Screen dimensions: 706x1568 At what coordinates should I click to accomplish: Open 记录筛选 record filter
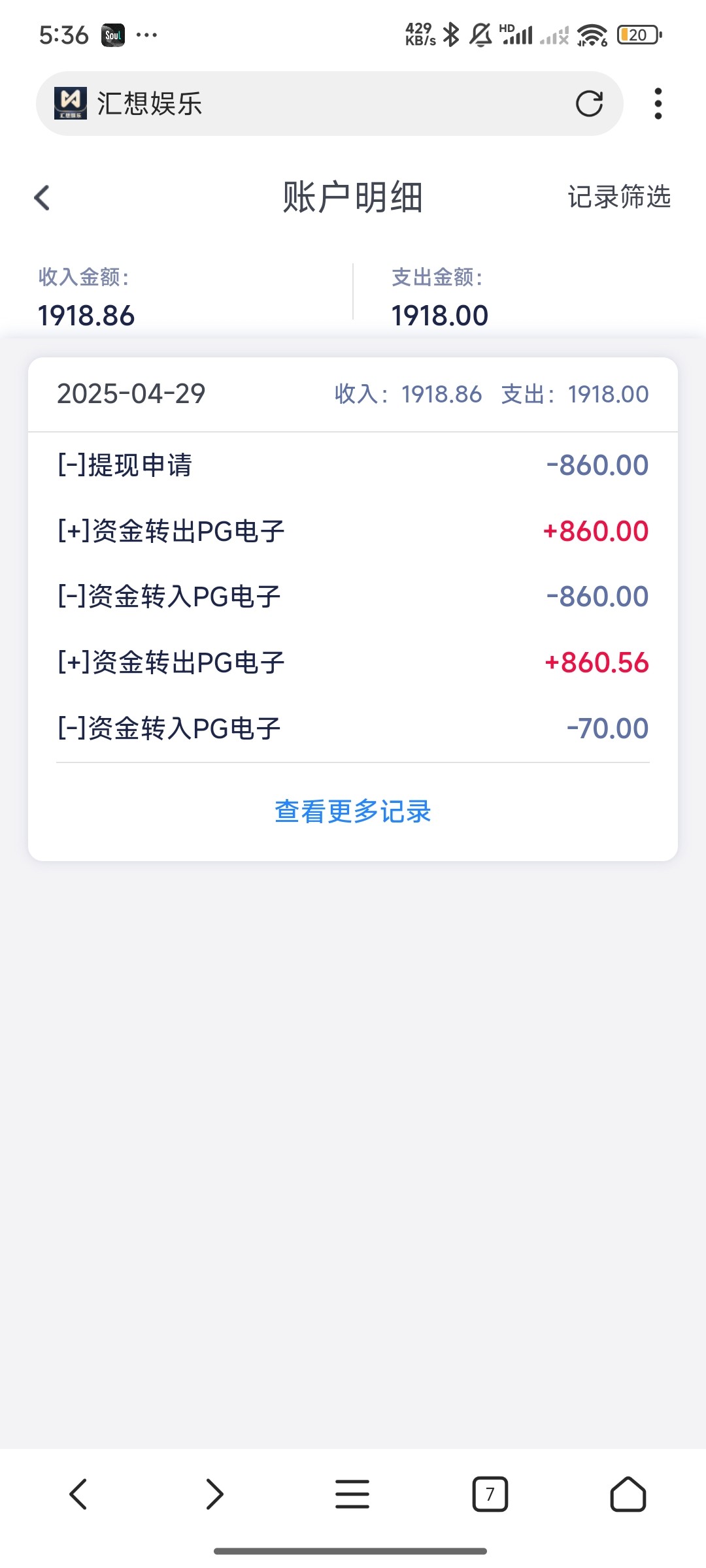click(x=619, y=197)
